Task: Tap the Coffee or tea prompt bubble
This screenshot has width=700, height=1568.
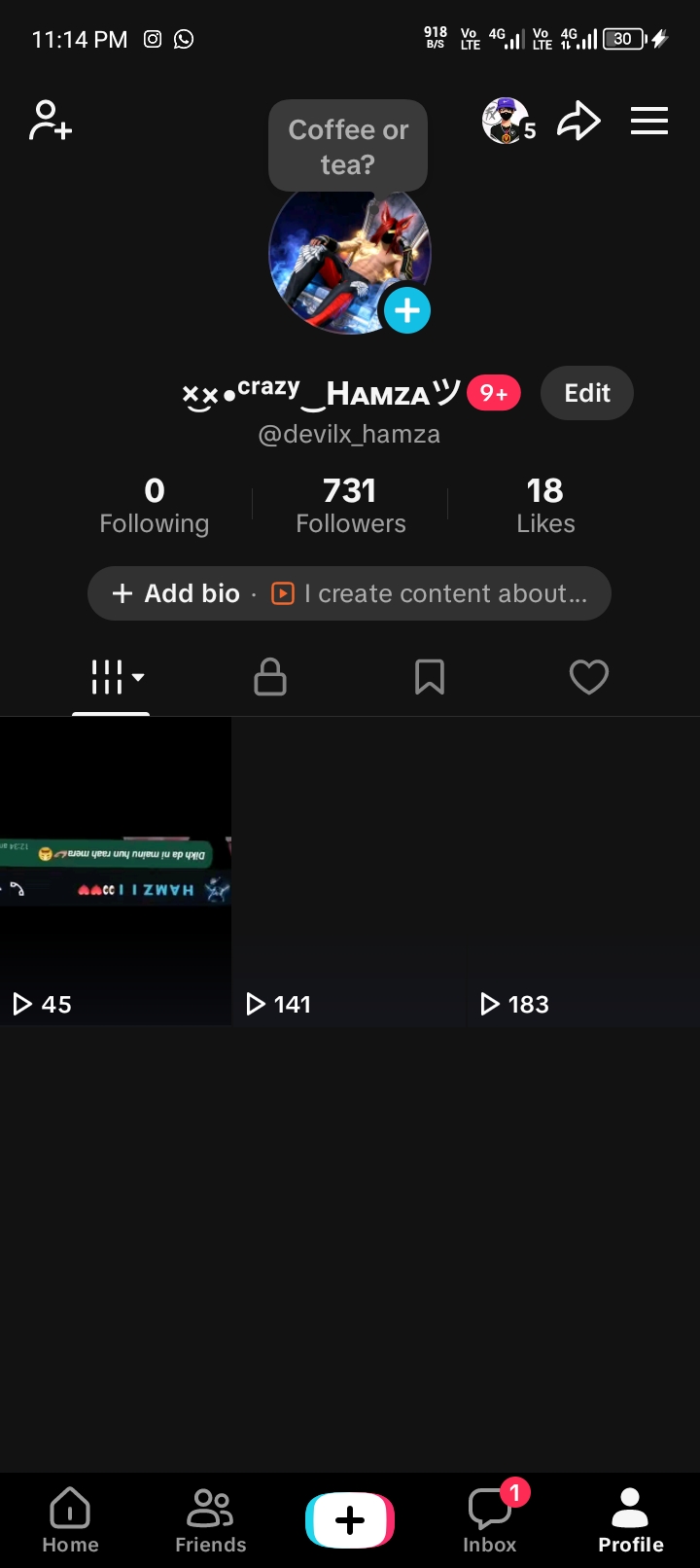Action: [x=347, y=145]
